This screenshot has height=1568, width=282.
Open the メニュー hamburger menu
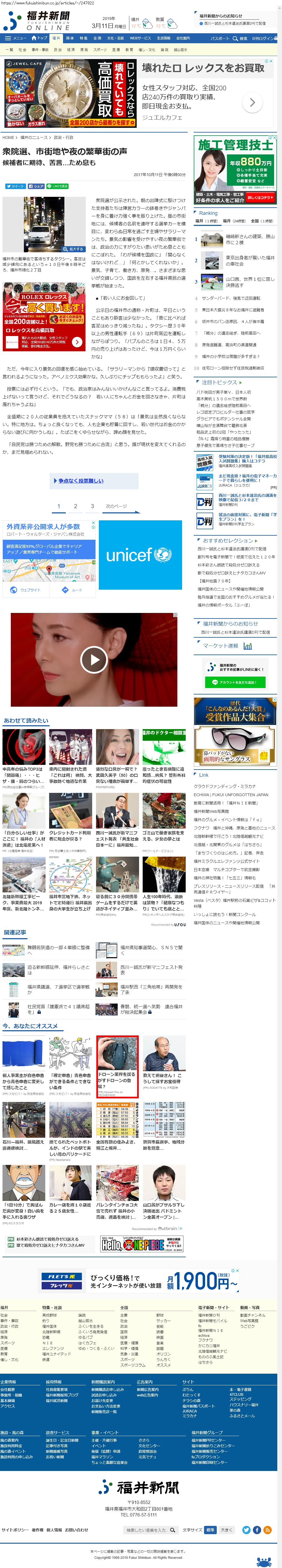[x=15, y=38]
